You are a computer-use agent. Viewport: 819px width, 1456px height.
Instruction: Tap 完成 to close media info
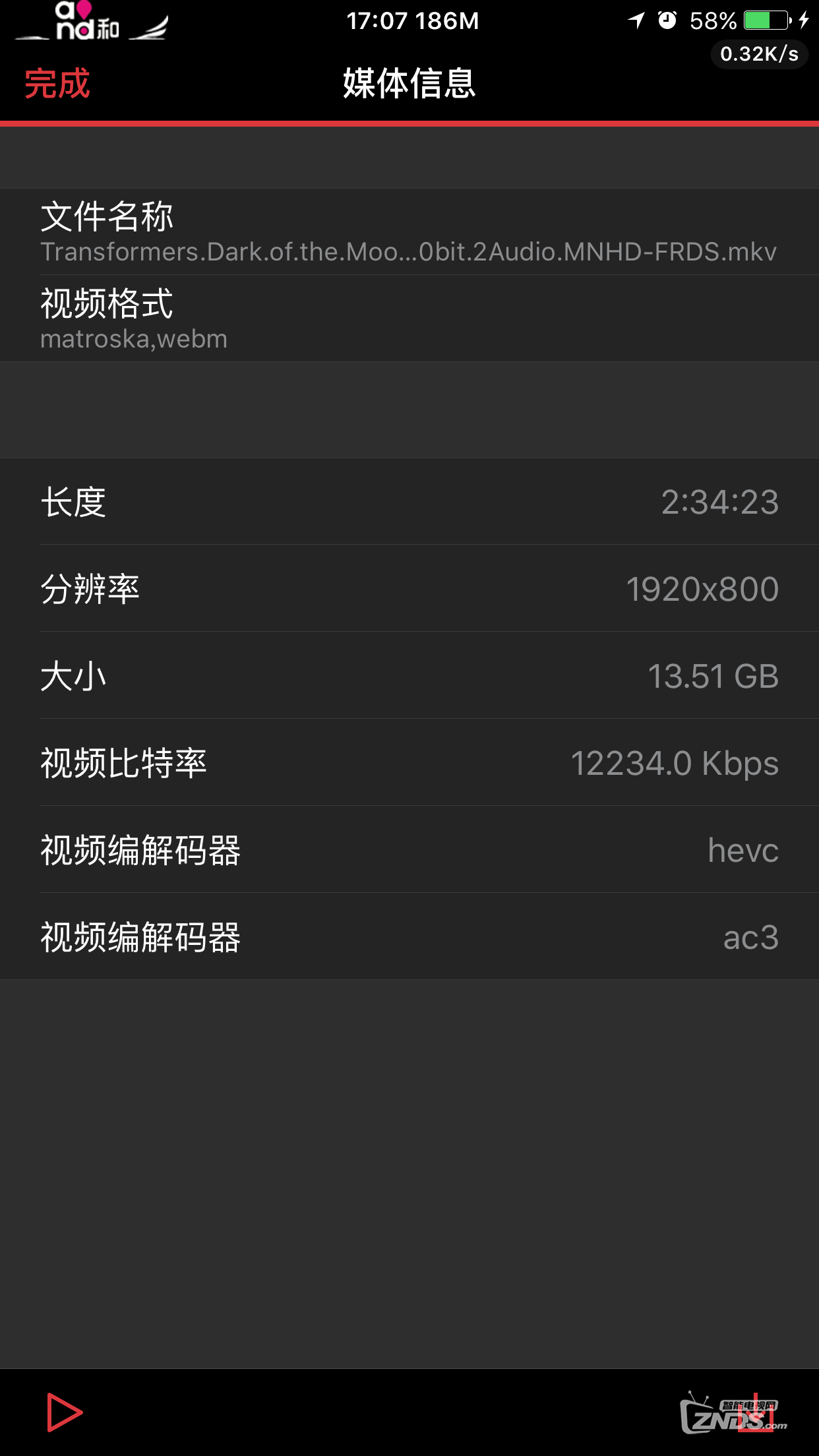coord(57,84)
